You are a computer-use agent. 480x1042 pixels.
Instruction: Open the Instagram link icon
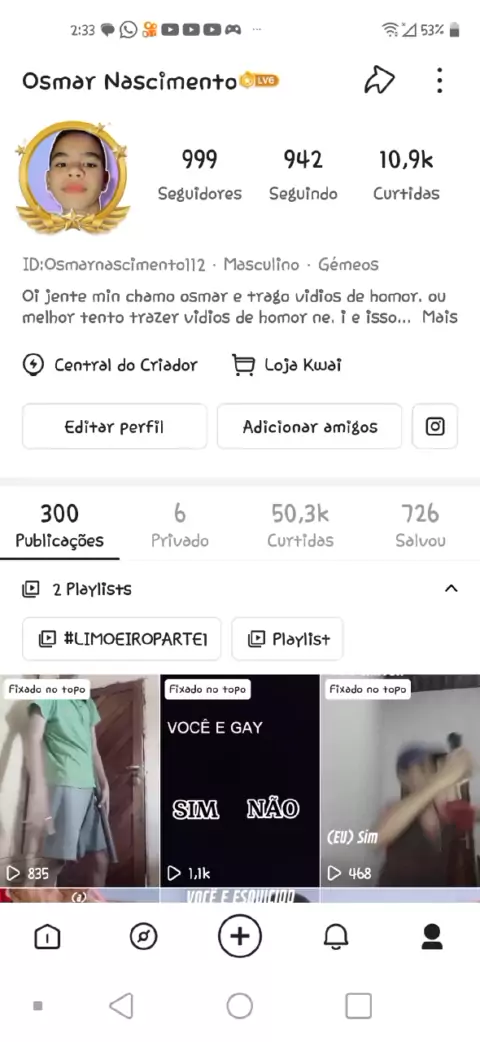point(435,427)
